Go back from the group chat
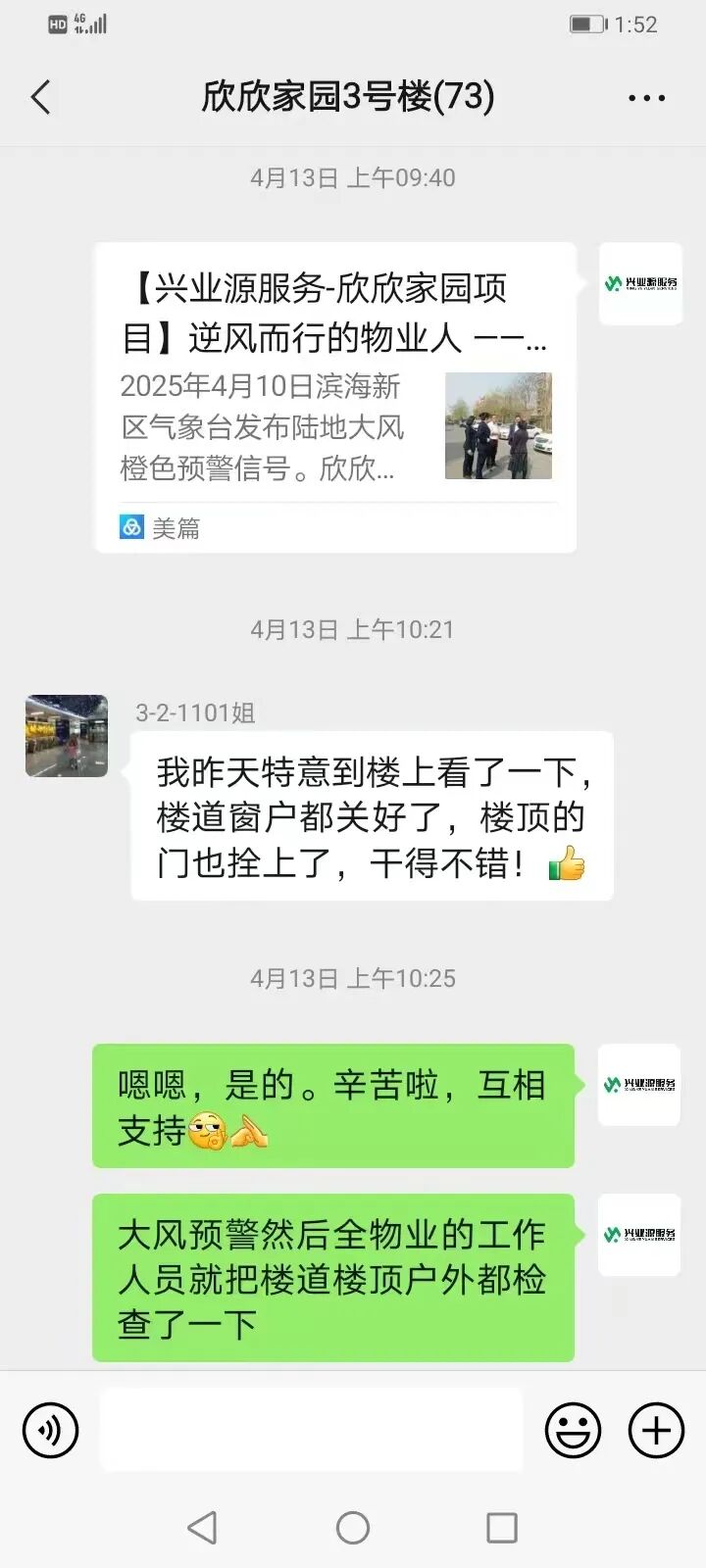 click(x=41, y=97)
